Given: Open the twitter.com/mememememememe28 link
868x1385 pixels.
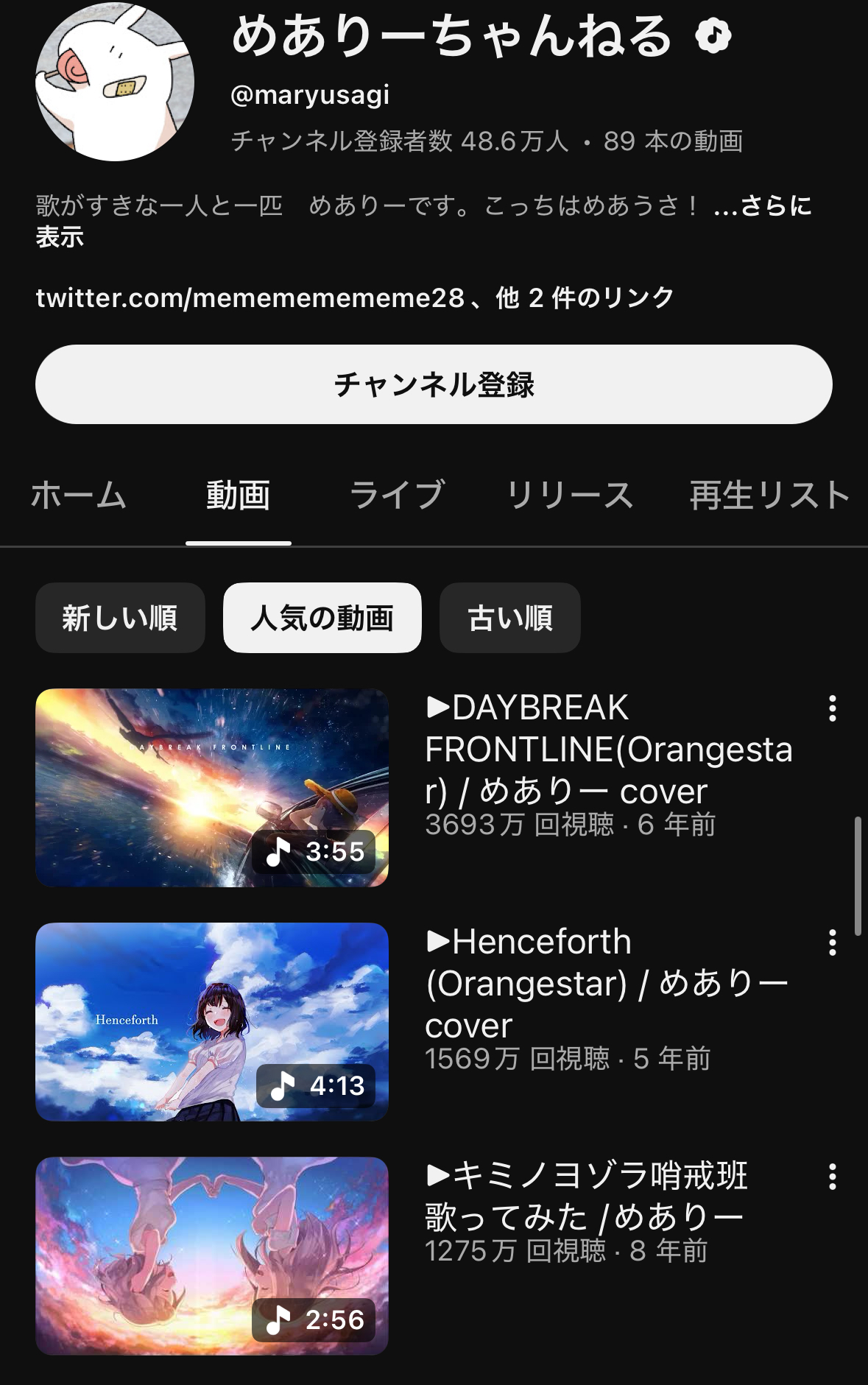Looking at the screenshot, I should click(250, 297).
